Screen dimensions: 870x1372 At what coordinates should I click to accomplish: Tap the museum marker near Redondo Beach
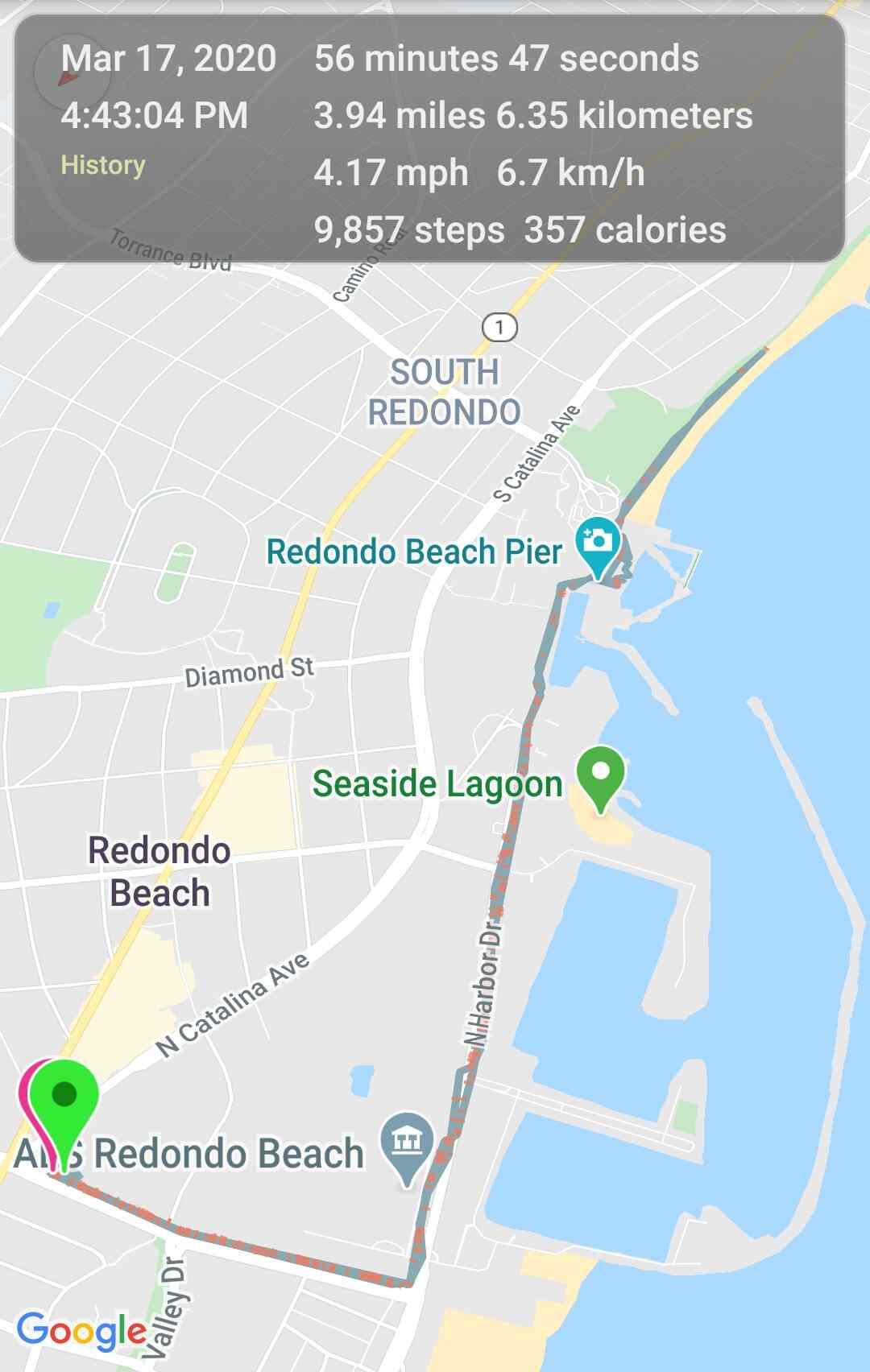click(x=408, y=1142)
